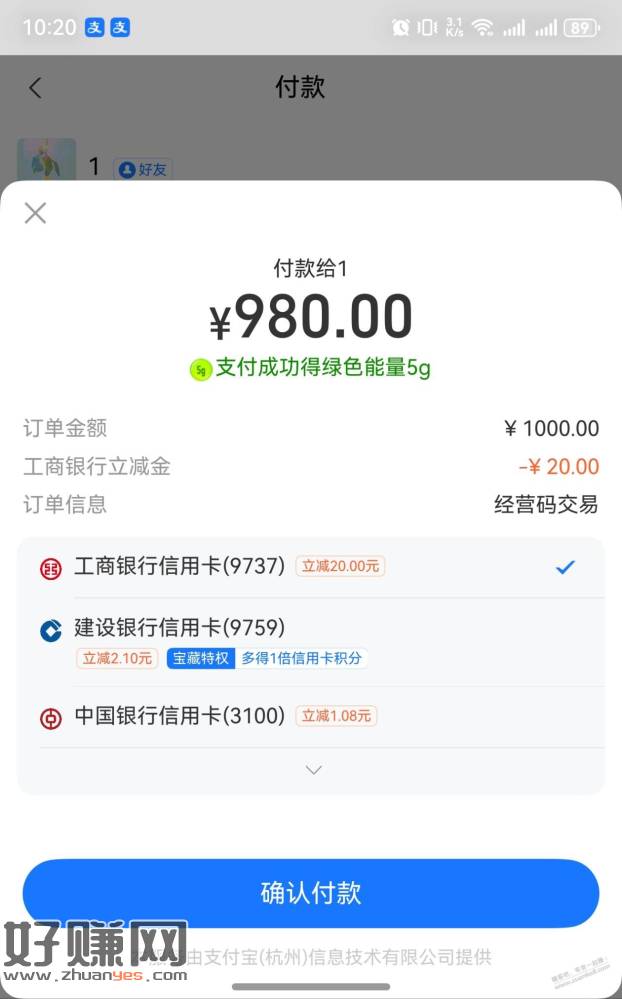
Task: Expand more payment methods chevron
Action: point(313,770)
